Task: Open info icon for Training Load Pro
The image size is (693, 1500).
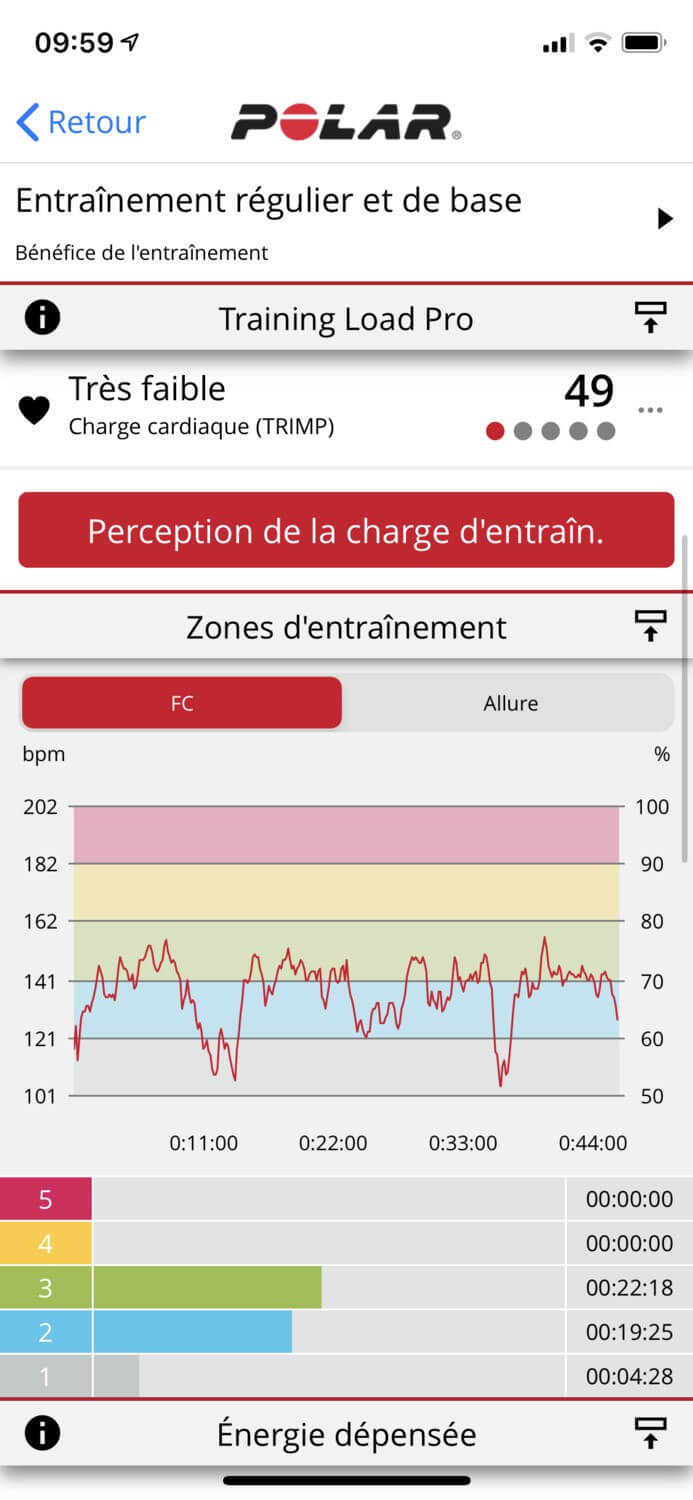Action: point(42,318)
